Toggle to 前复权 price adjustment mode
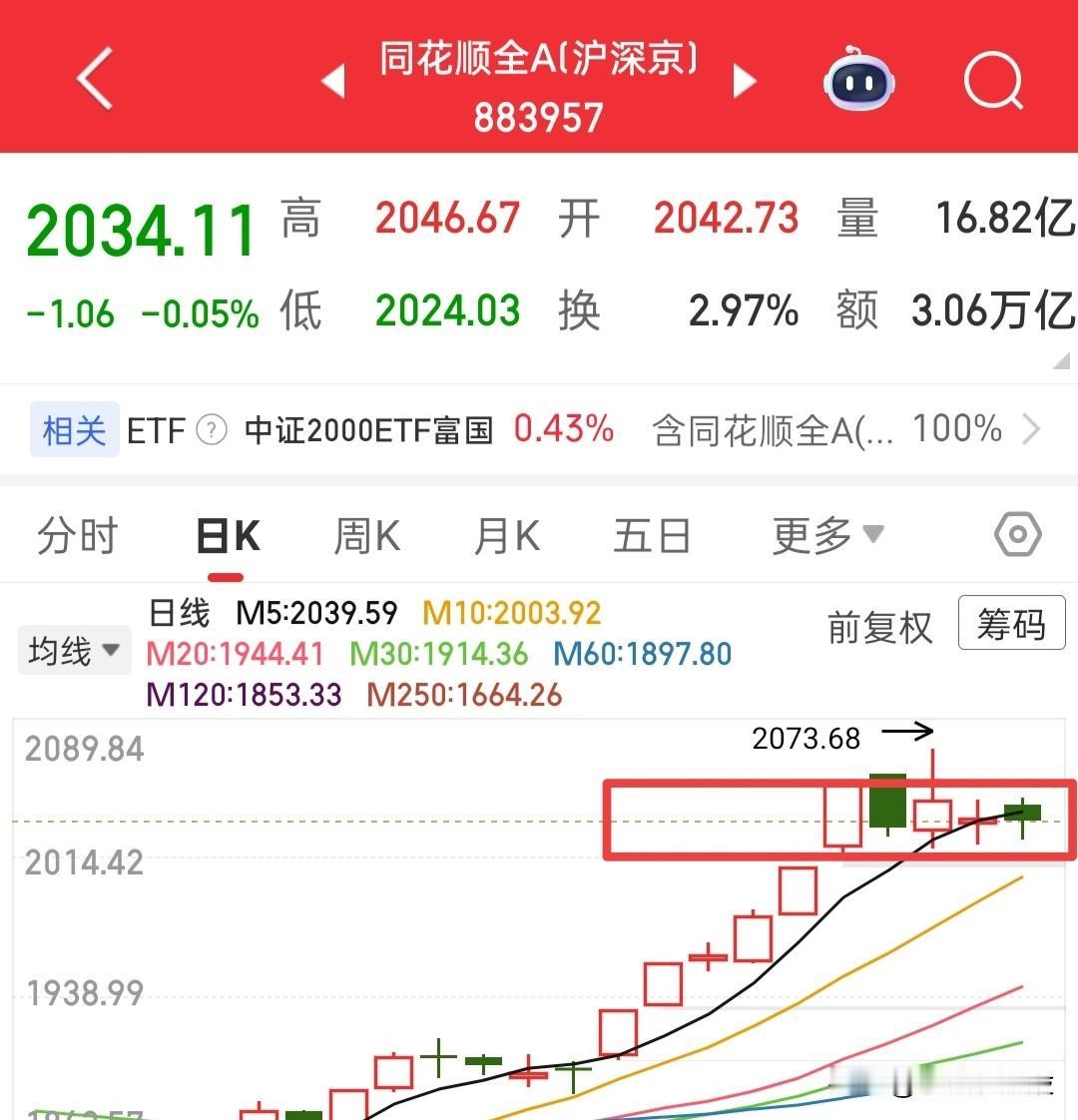 (879, 629)
